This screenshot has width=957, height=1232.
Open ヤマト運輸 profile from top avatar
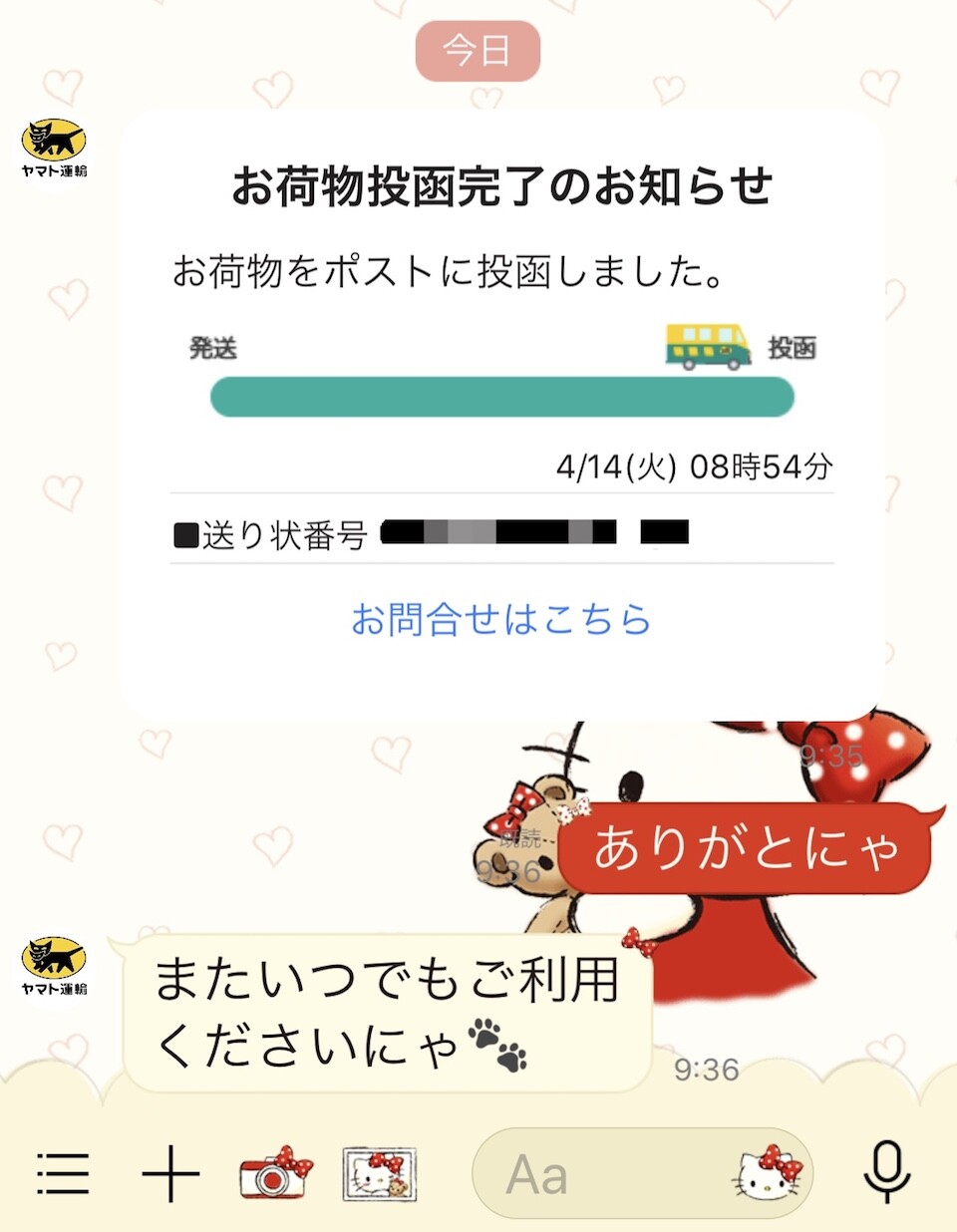[x=54, y=148]
